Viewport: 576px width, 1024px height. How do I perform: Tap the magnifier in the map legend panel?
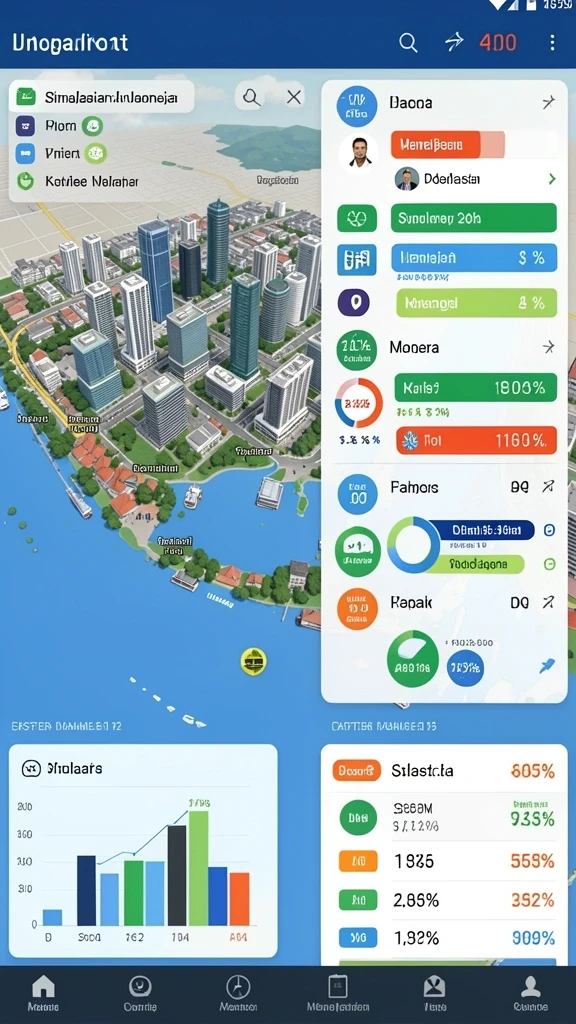coord(251,98)
